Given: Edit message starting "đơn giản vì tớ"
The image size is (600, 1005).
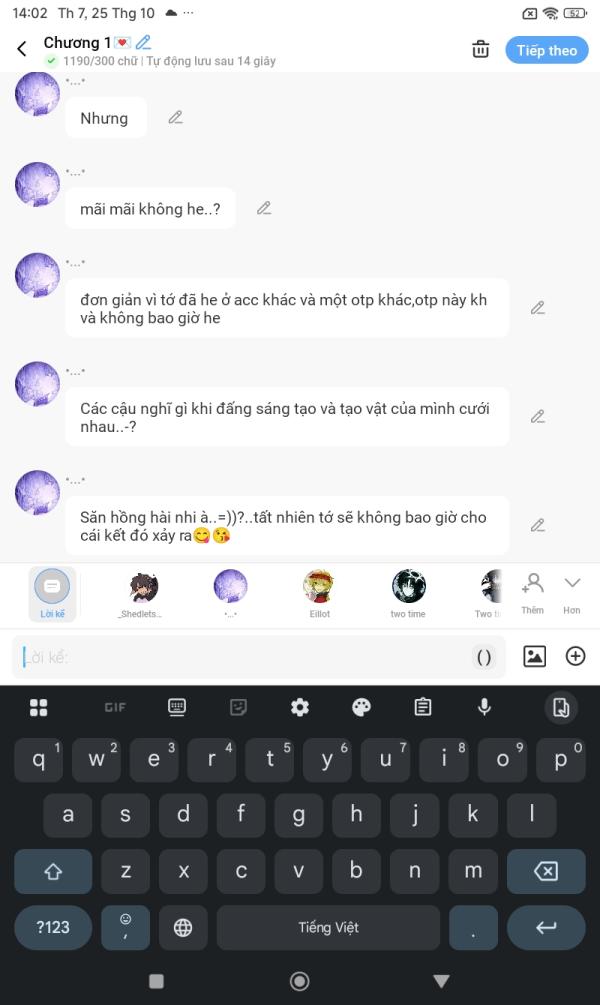Looking at the screenshot, I should pyautogui.click(x=537, y=307).
